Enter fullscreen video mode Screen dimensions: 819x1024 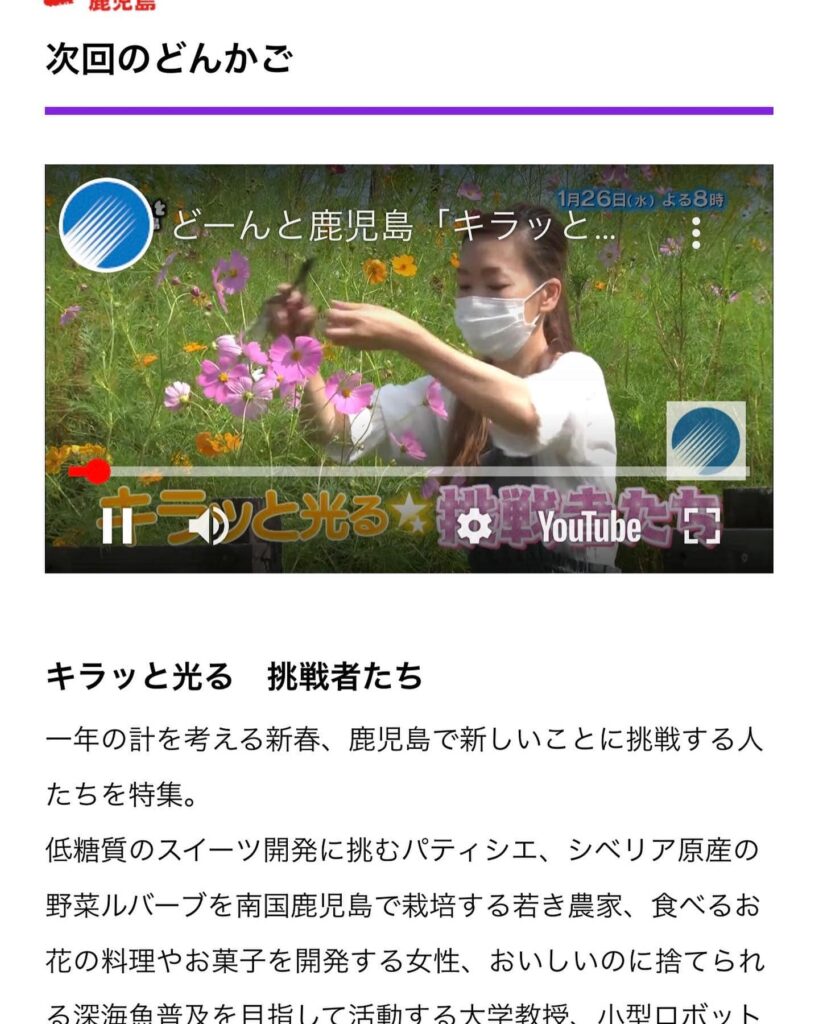[702, 526]
